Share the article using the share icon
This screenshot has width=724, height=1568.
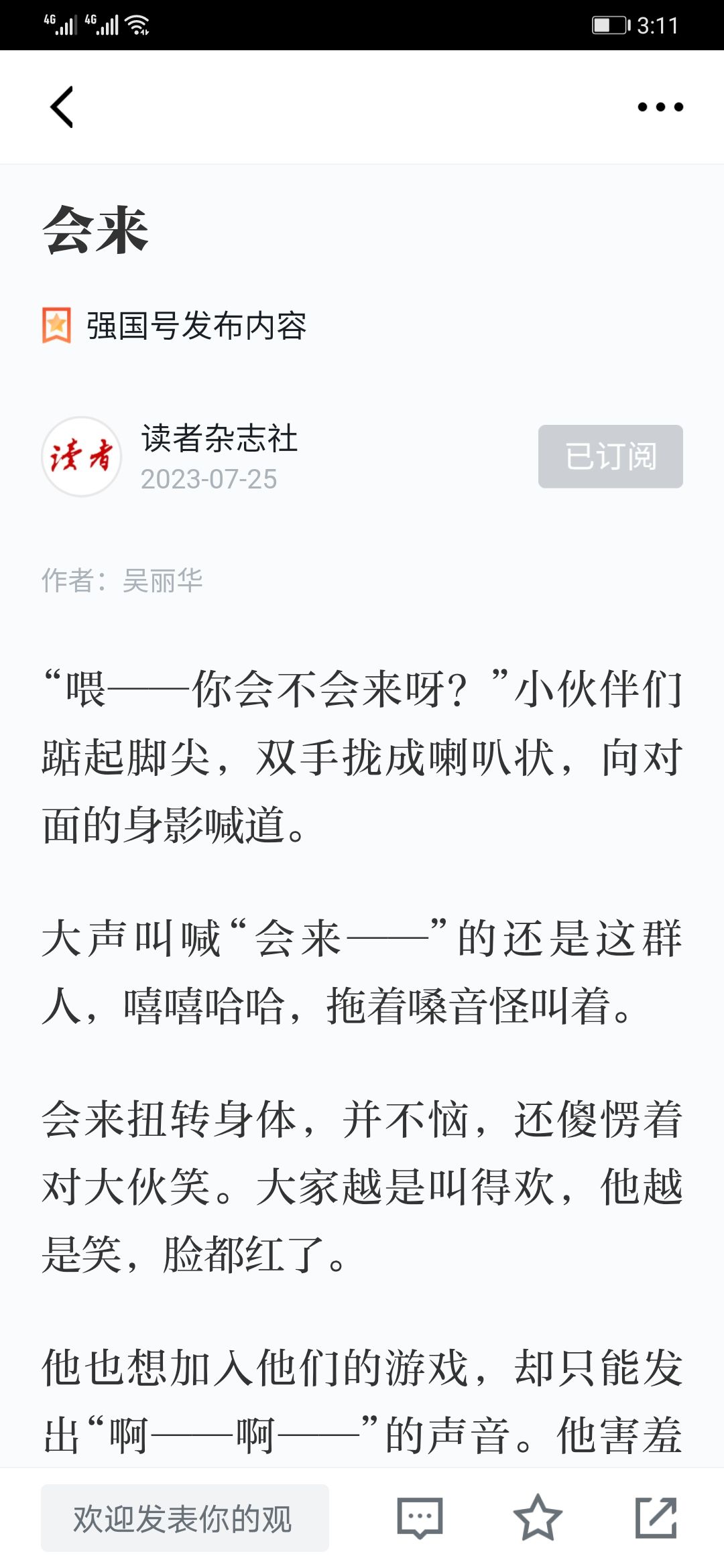point(656,1518)
